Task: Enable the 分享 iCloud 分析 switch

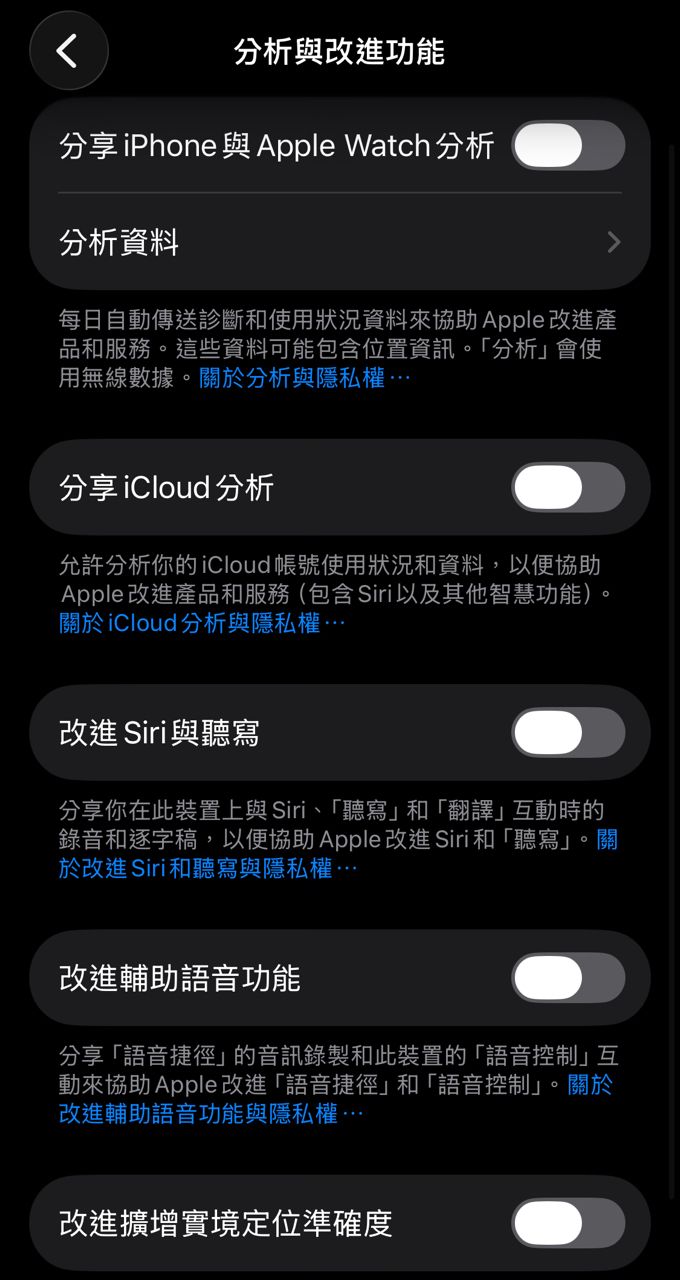Action: click(568, 488)
